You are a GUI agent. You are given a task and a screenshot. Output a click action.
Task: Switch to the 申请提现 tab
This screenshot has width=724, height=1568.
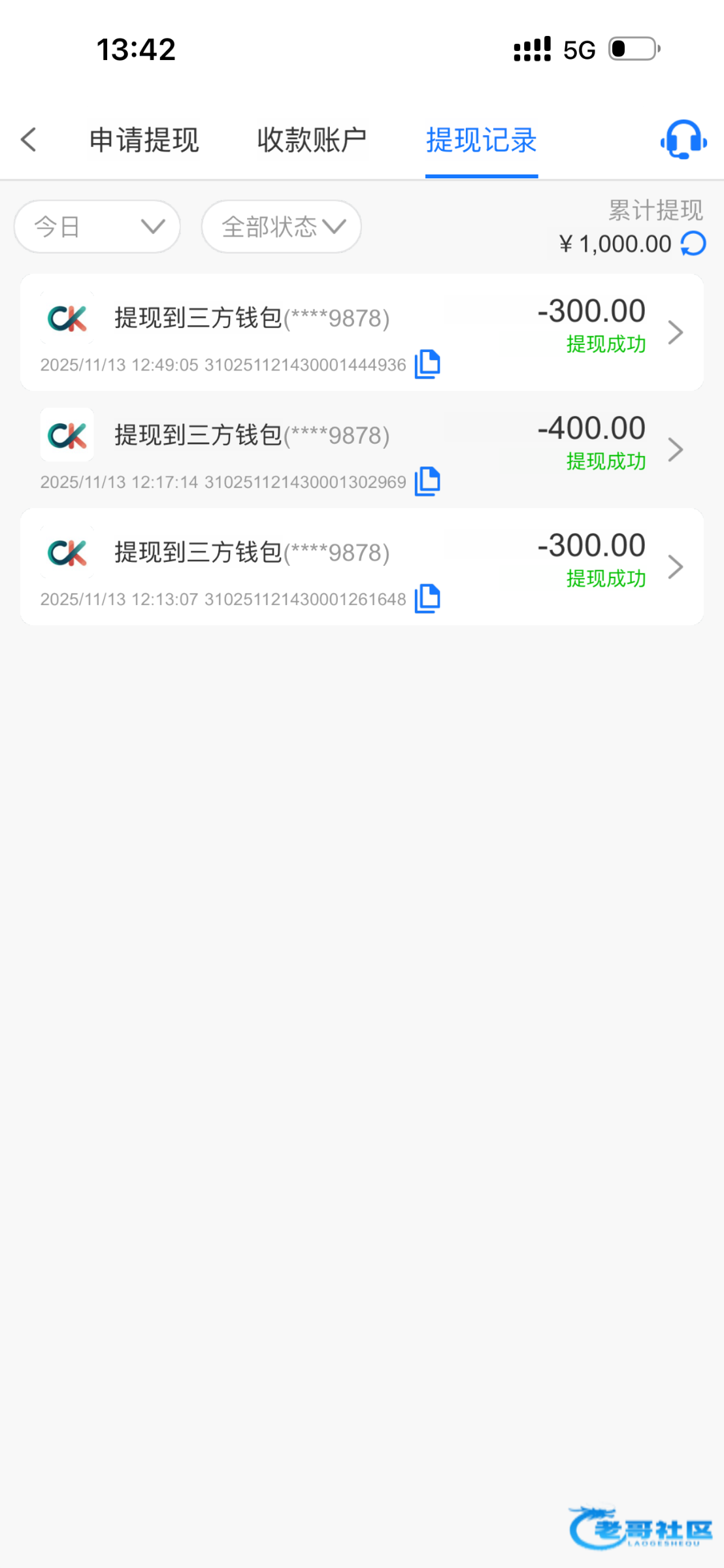coord(144,140)
